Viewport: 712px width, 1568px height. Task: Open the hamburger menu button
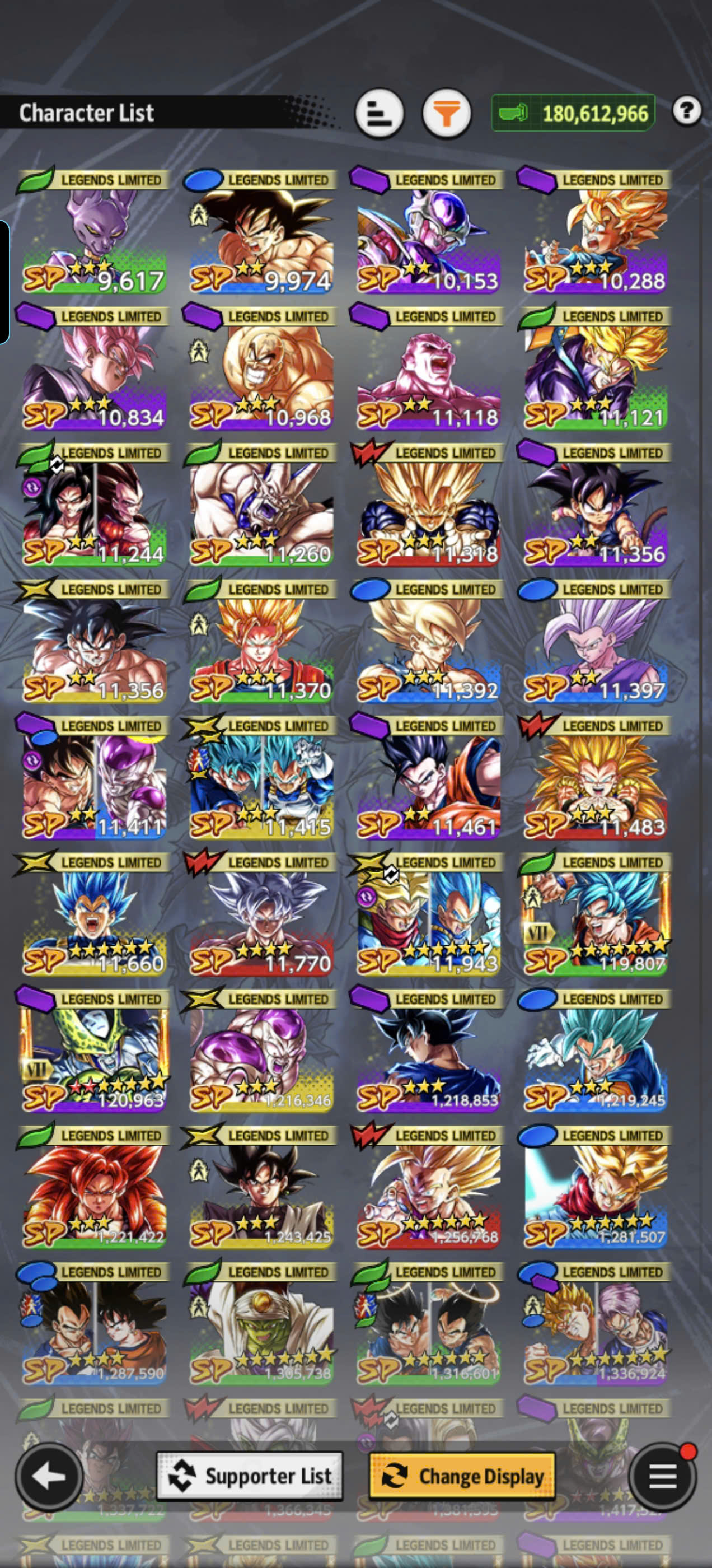click(x=662, y=1476)
